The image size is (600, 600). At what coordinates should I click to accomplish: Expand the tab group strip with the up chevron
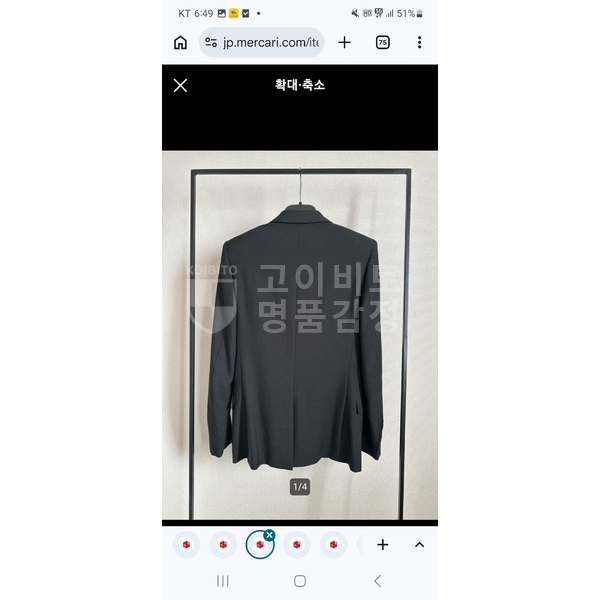419,545
